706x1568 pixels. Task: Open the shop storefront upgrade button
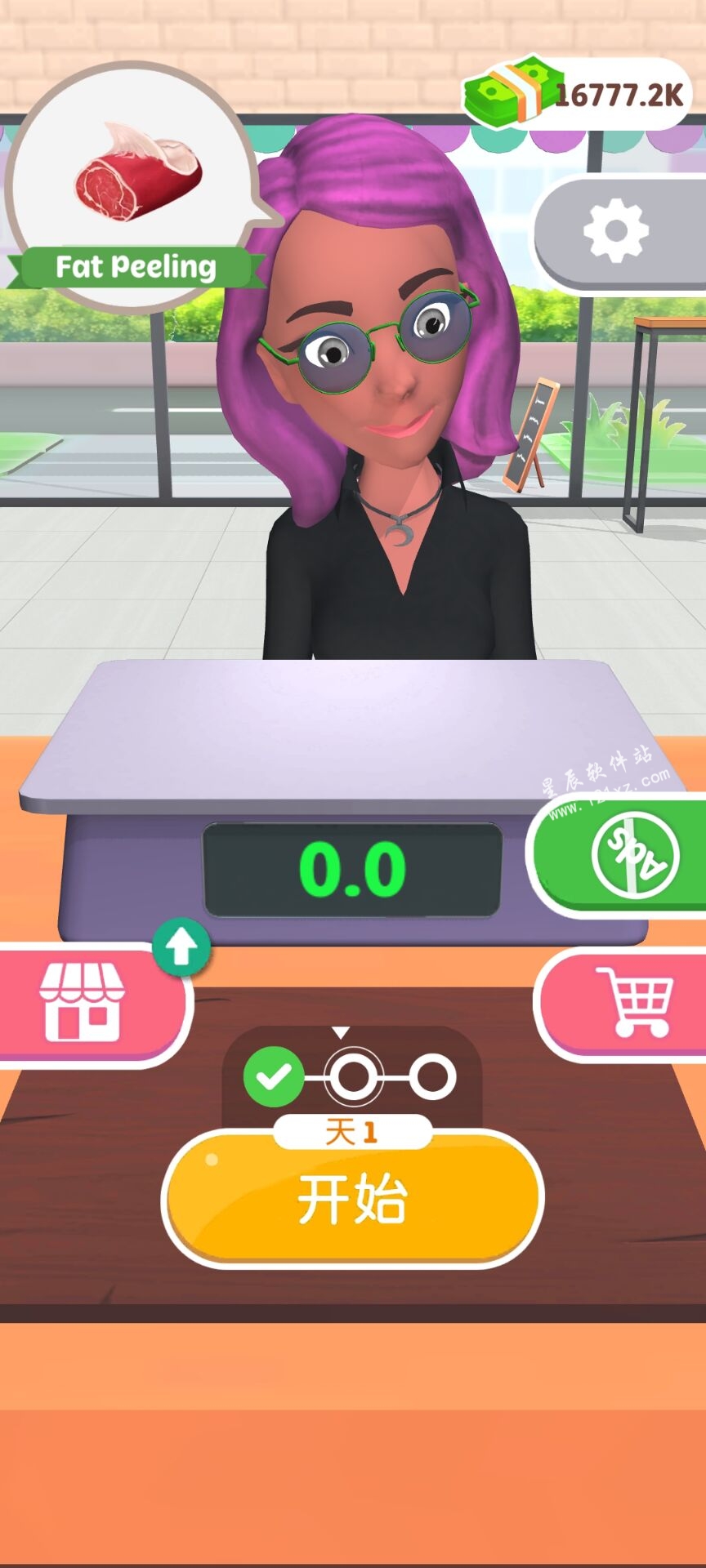84,1003
